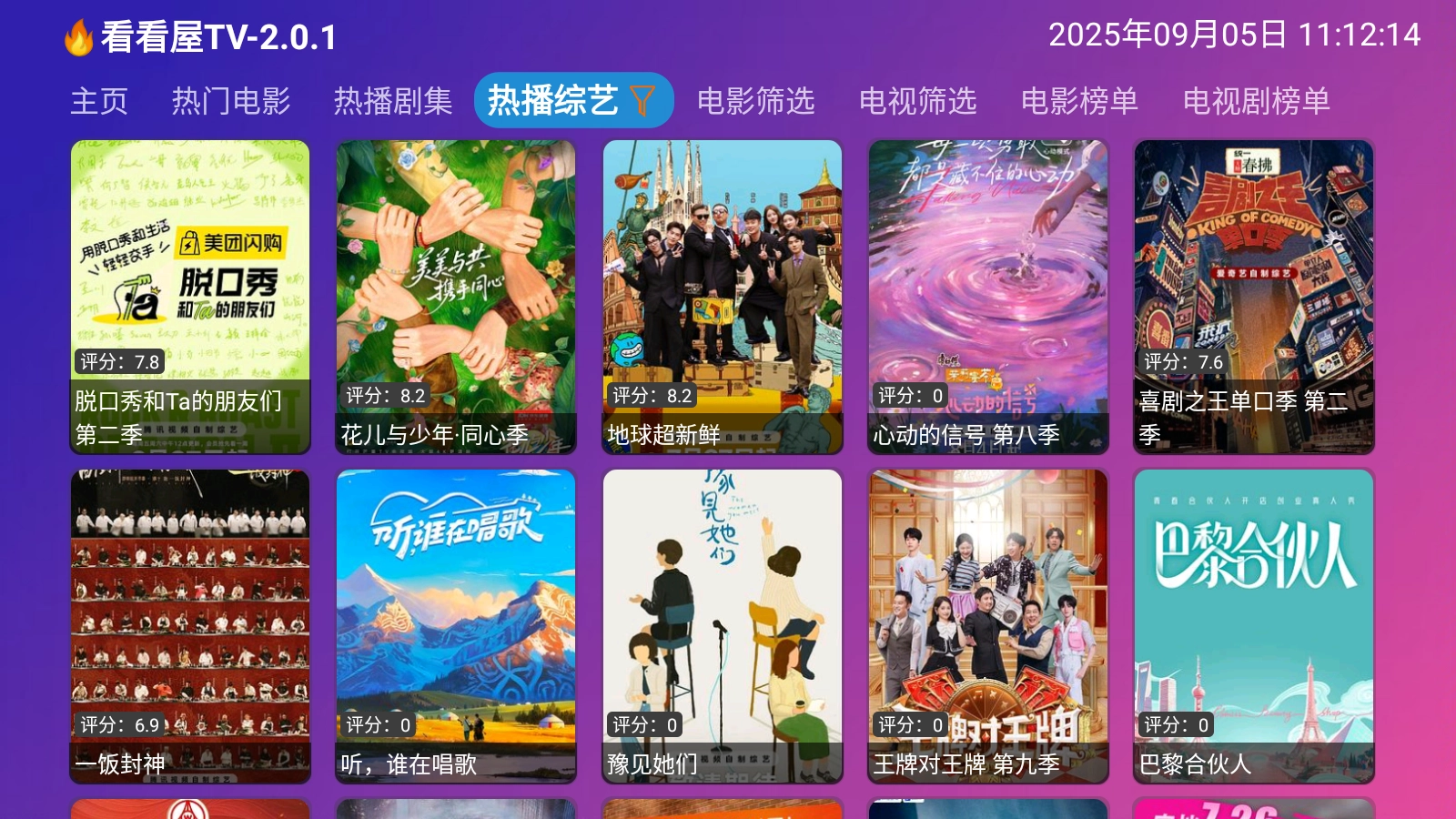Select the 热播剧集 tab

click(393, 100)
